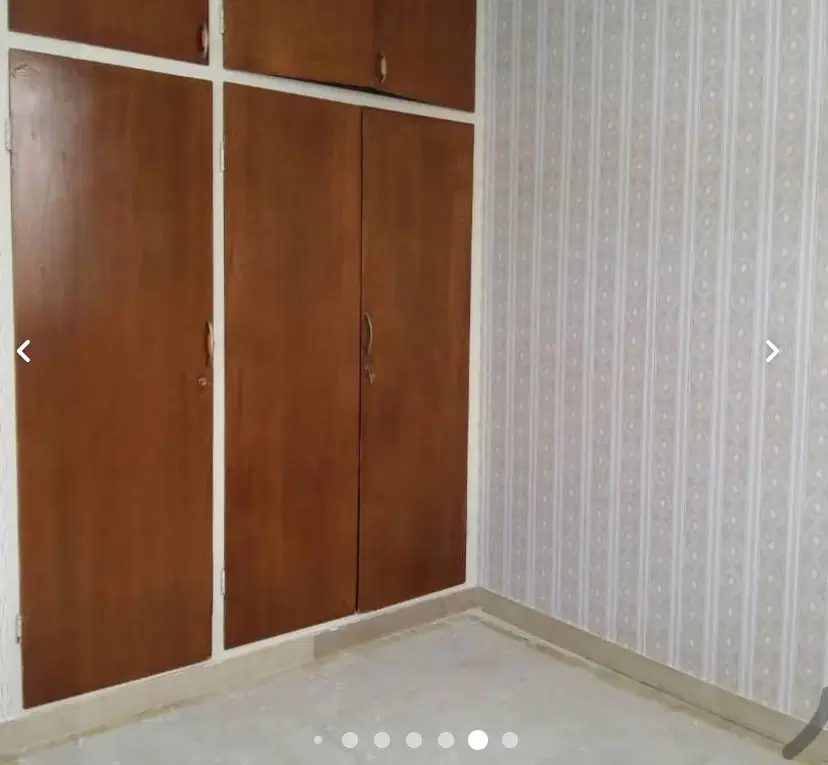Go to the previous photo with left arrow
This screenshot has width=828, height=765.
point(24,352)
